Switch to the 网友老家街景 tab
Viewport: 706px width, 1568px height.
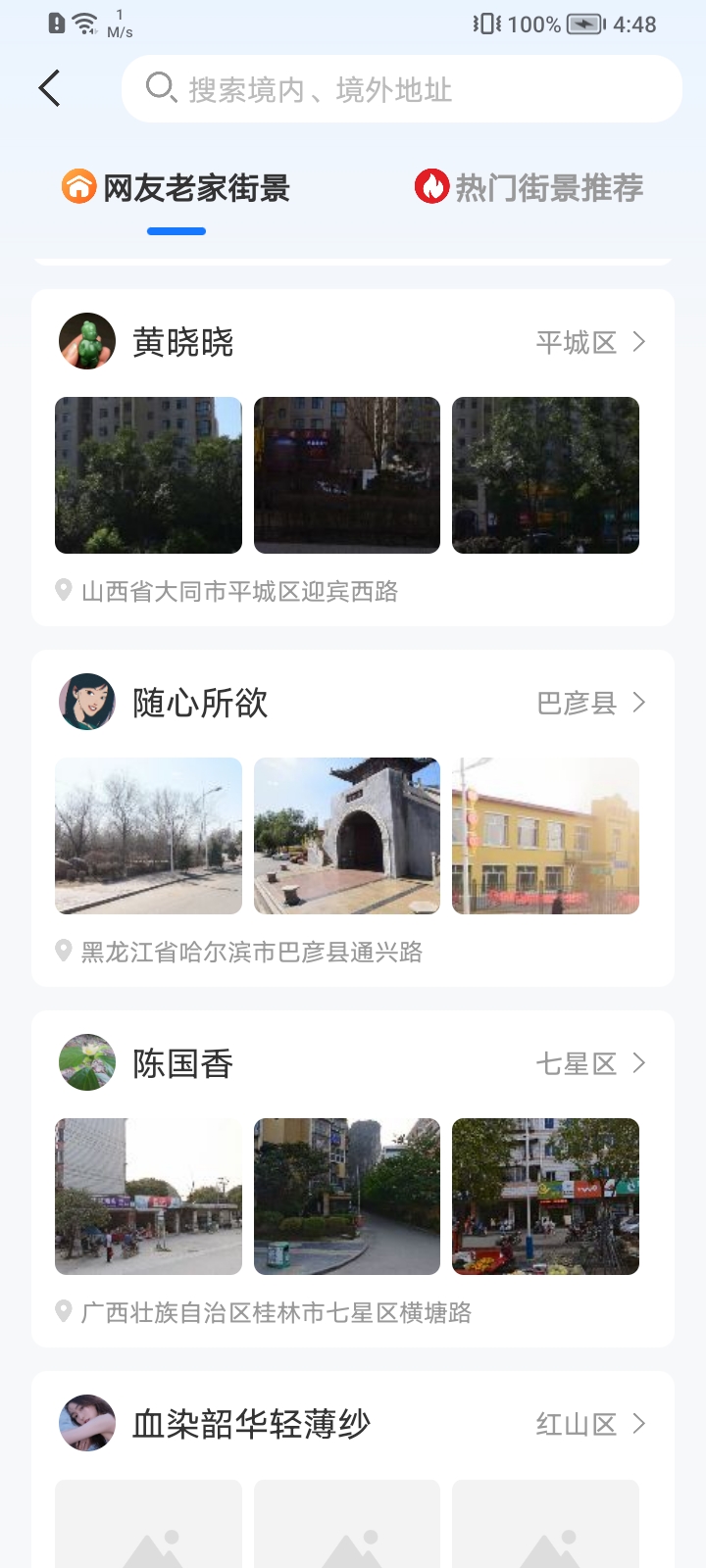[176, 187]
